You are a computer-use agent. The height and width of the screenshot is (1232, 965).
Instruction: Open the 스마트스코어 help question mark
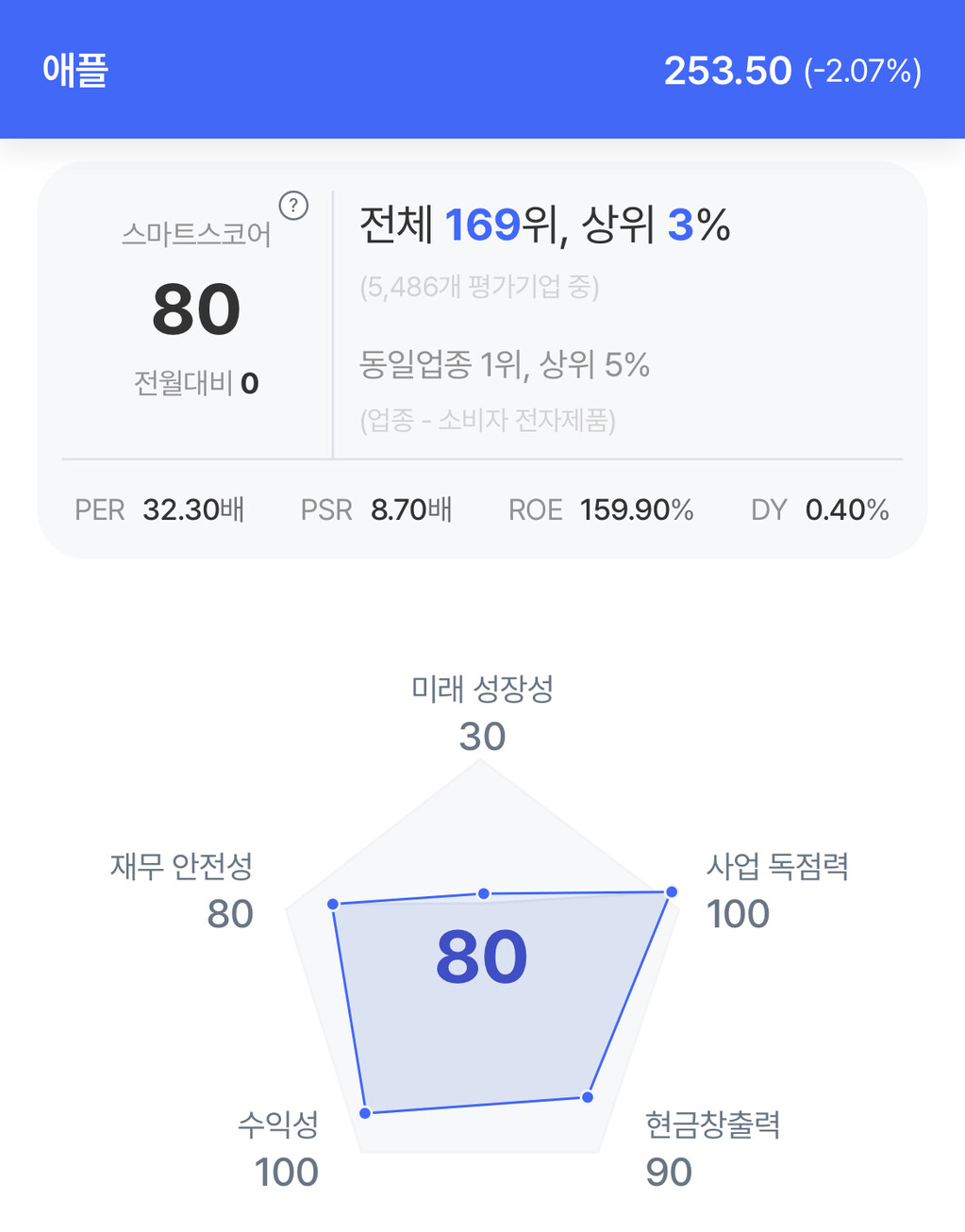coord(293,205)
